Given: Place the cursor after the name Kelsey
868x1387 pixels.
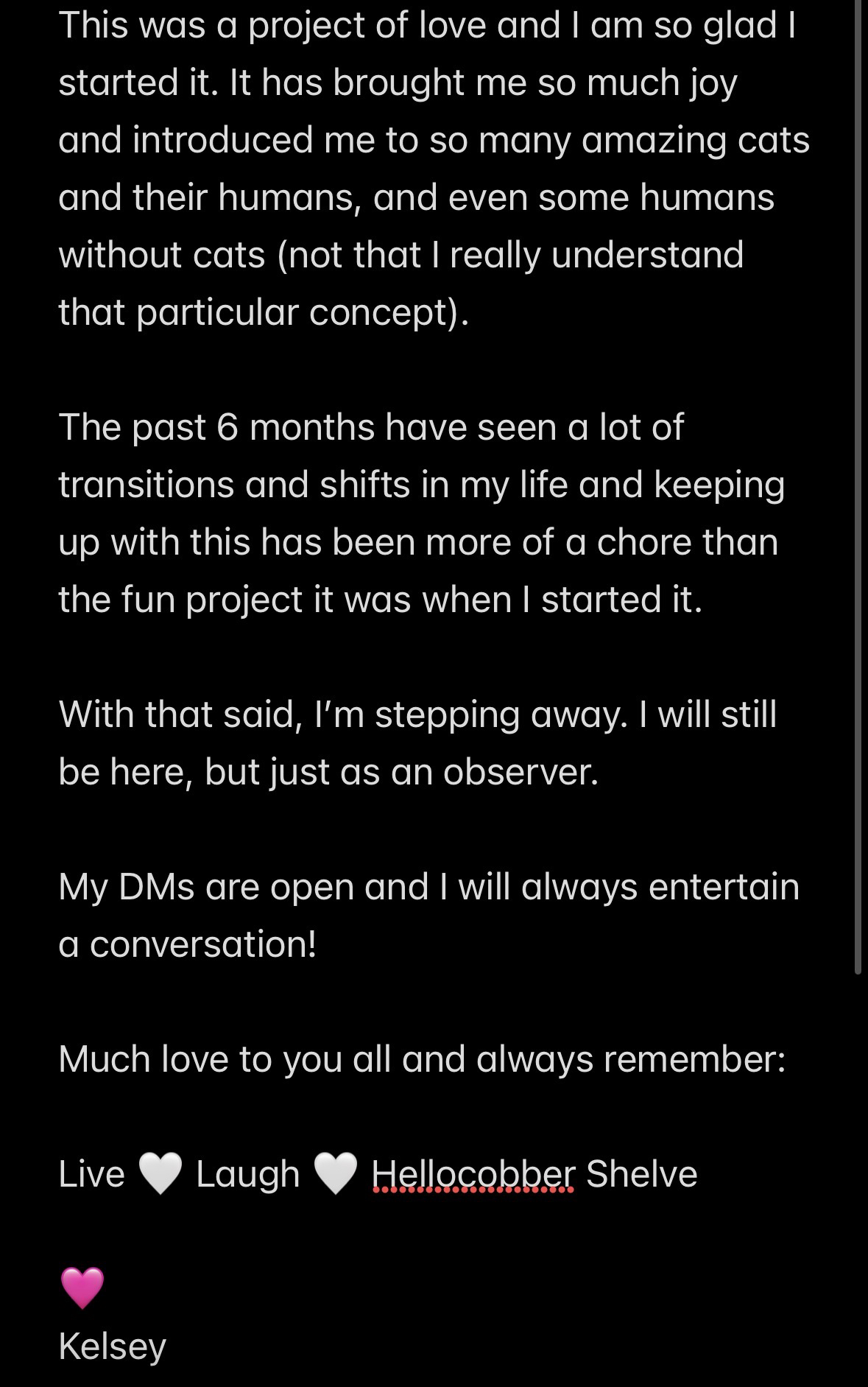Looking at the screenshot, I should click(x=168, y=1346).
